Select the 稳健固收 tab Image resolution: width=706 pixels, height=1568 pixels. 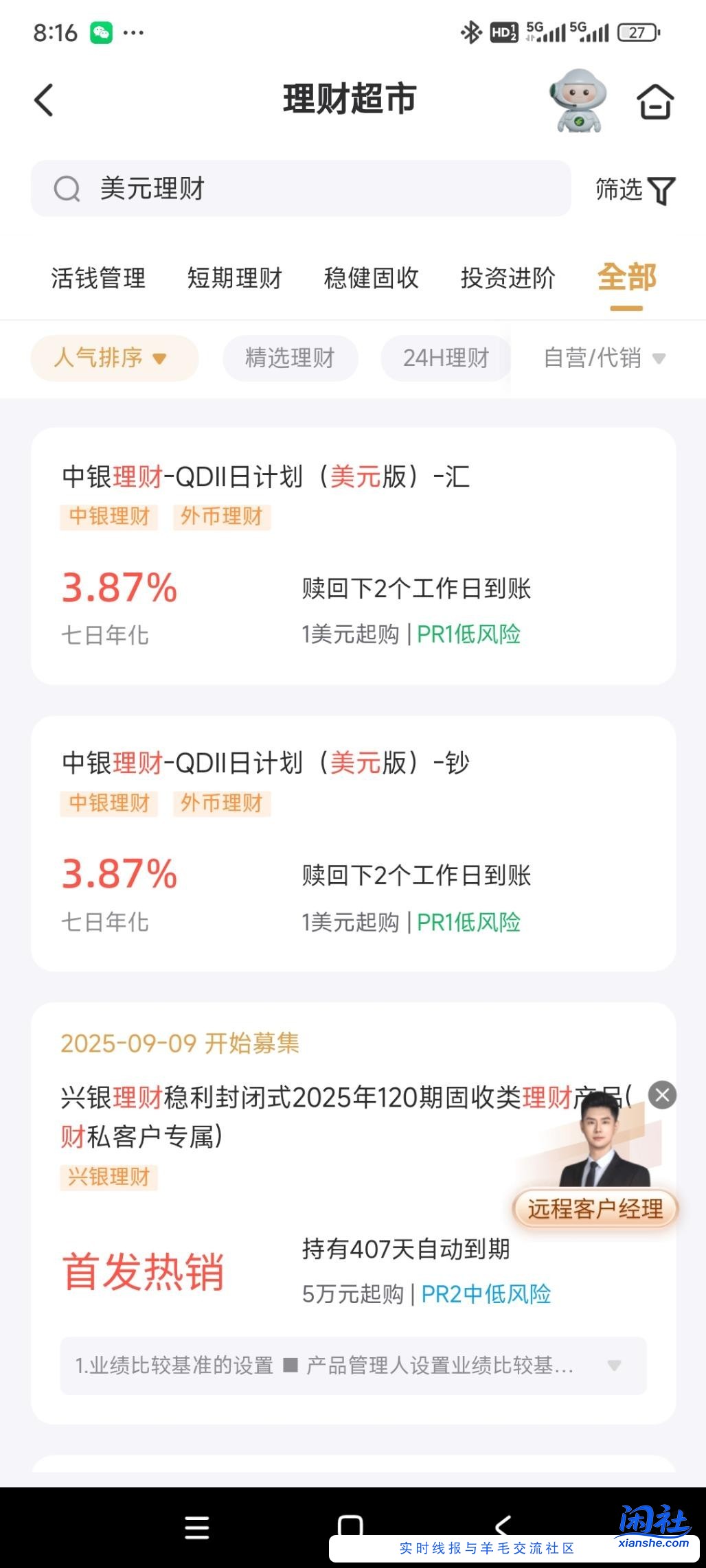pos(371,278)
